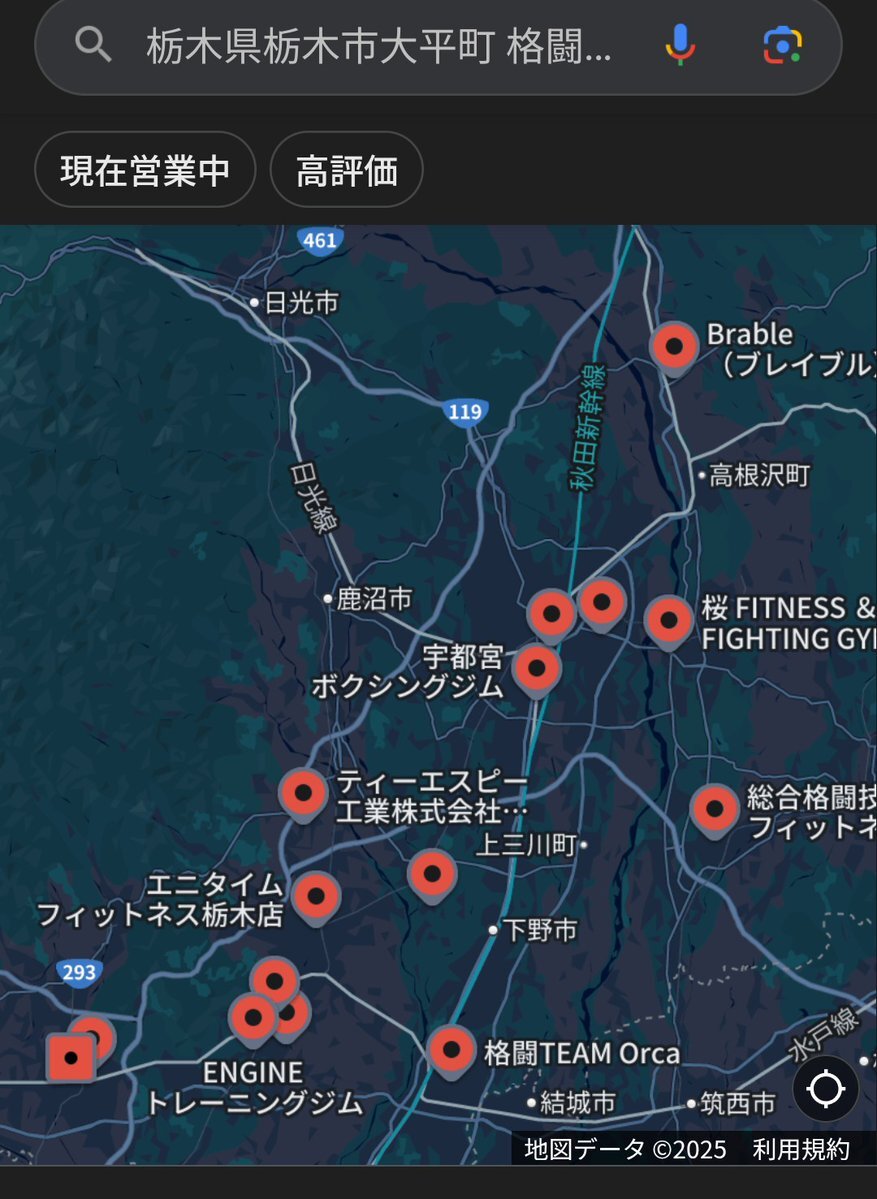
Task: Open the 桜 FITNESS & FIGHTING GYM pin
Action: [x=669, y=621]
